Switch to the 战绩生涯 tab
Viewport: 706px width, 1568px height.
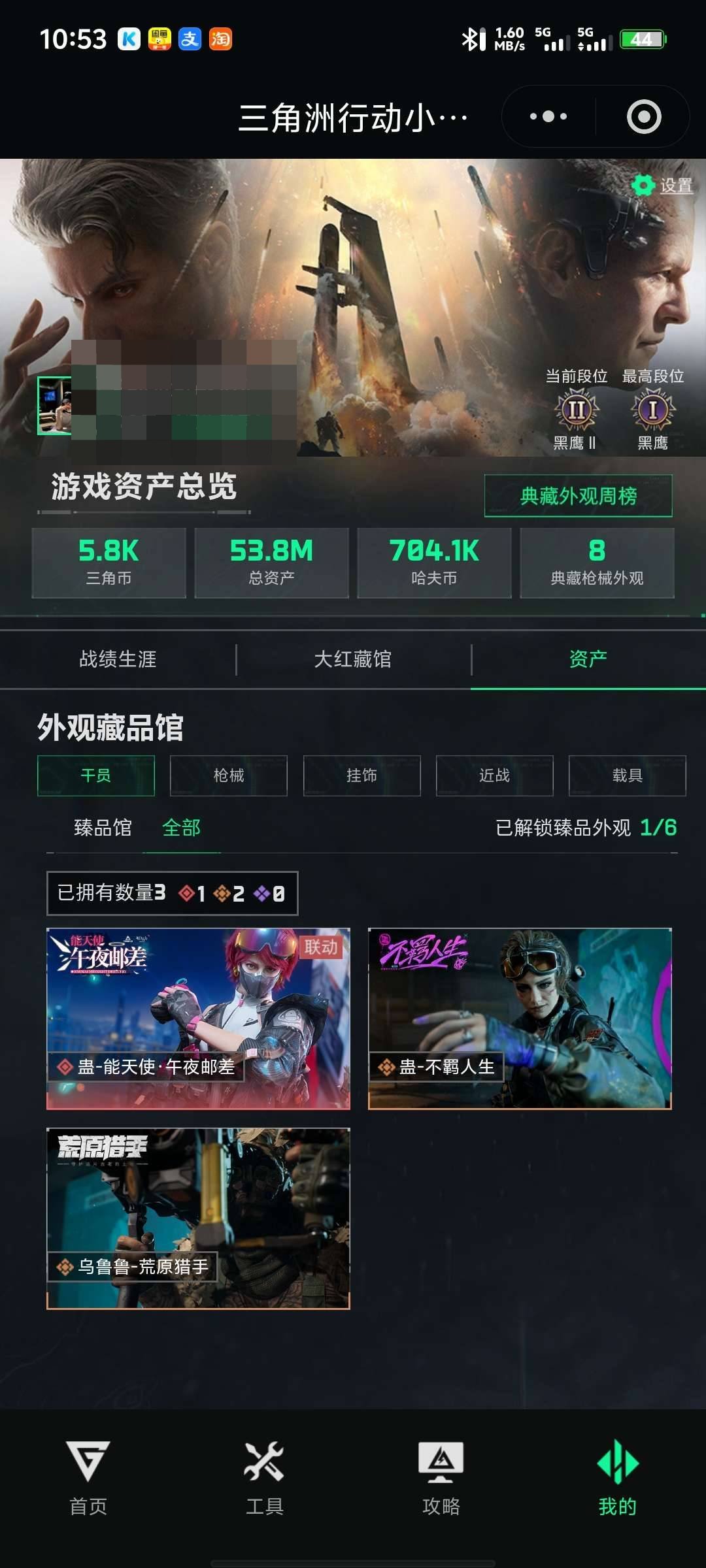coord(118,661)
